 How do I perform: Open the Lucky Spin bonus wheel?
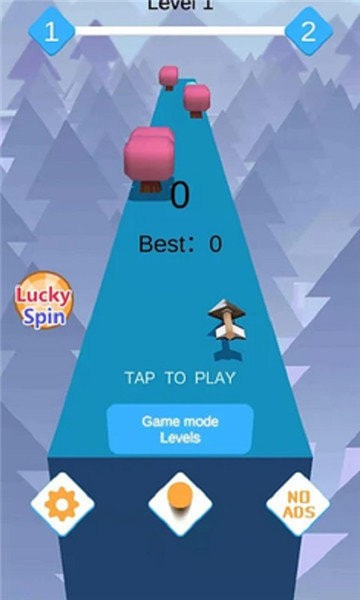(44, 300)
